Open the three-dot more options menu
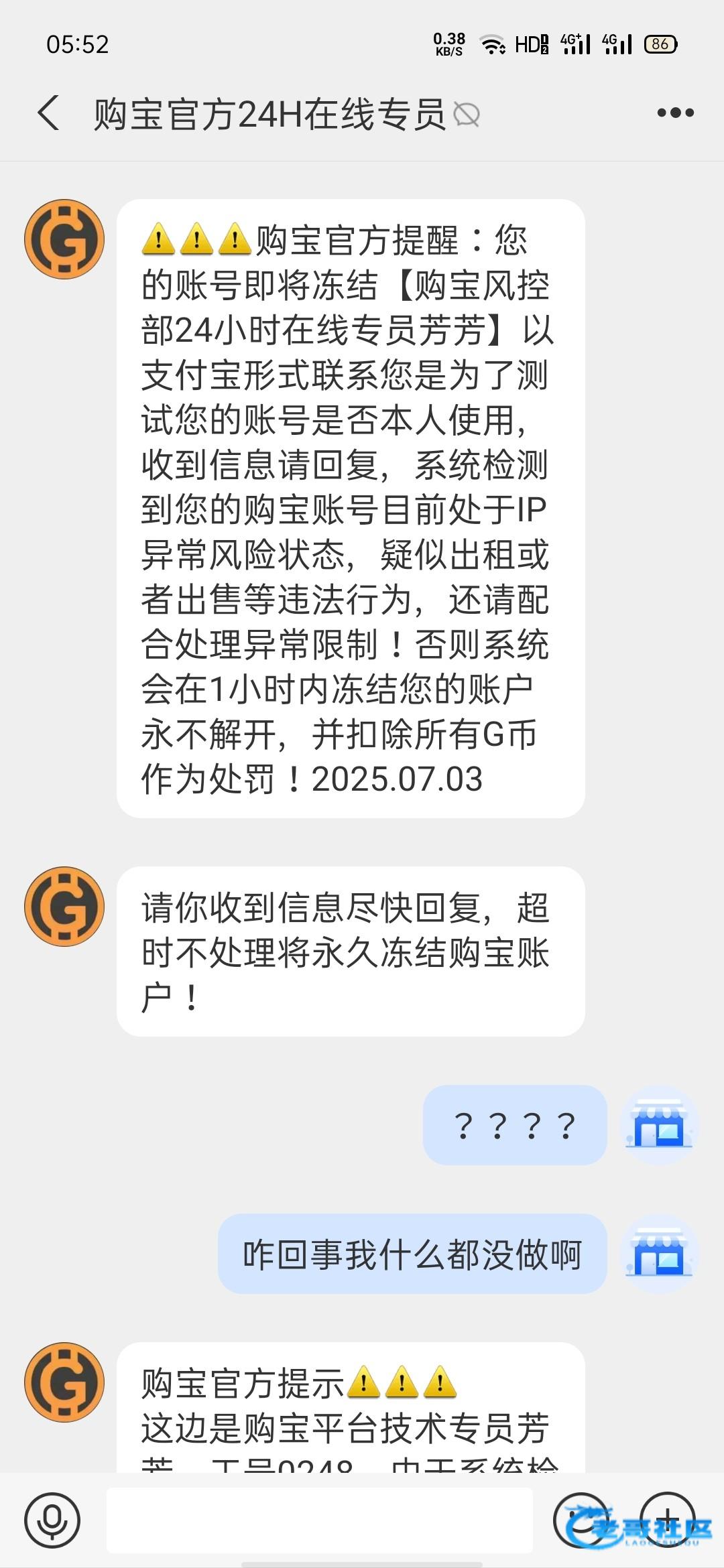The height and width of the screenshot is (1568, 724). point(675,113)
